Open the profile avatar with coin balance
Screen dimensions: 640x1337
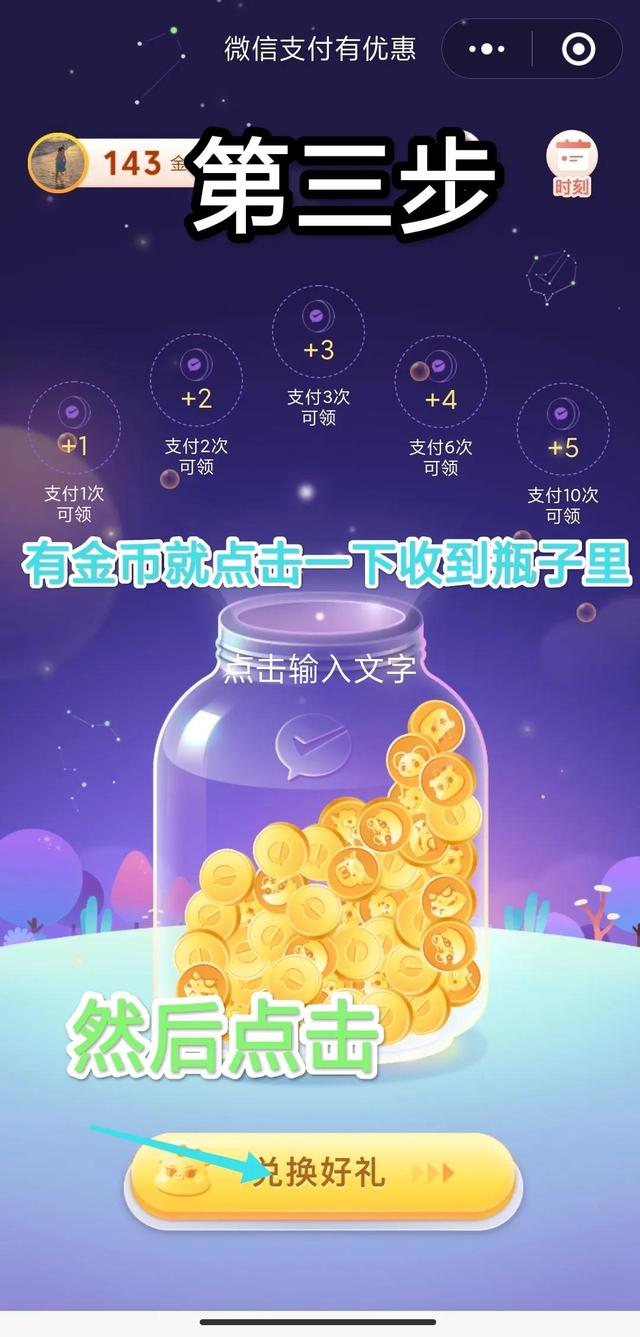pos(58,162)
